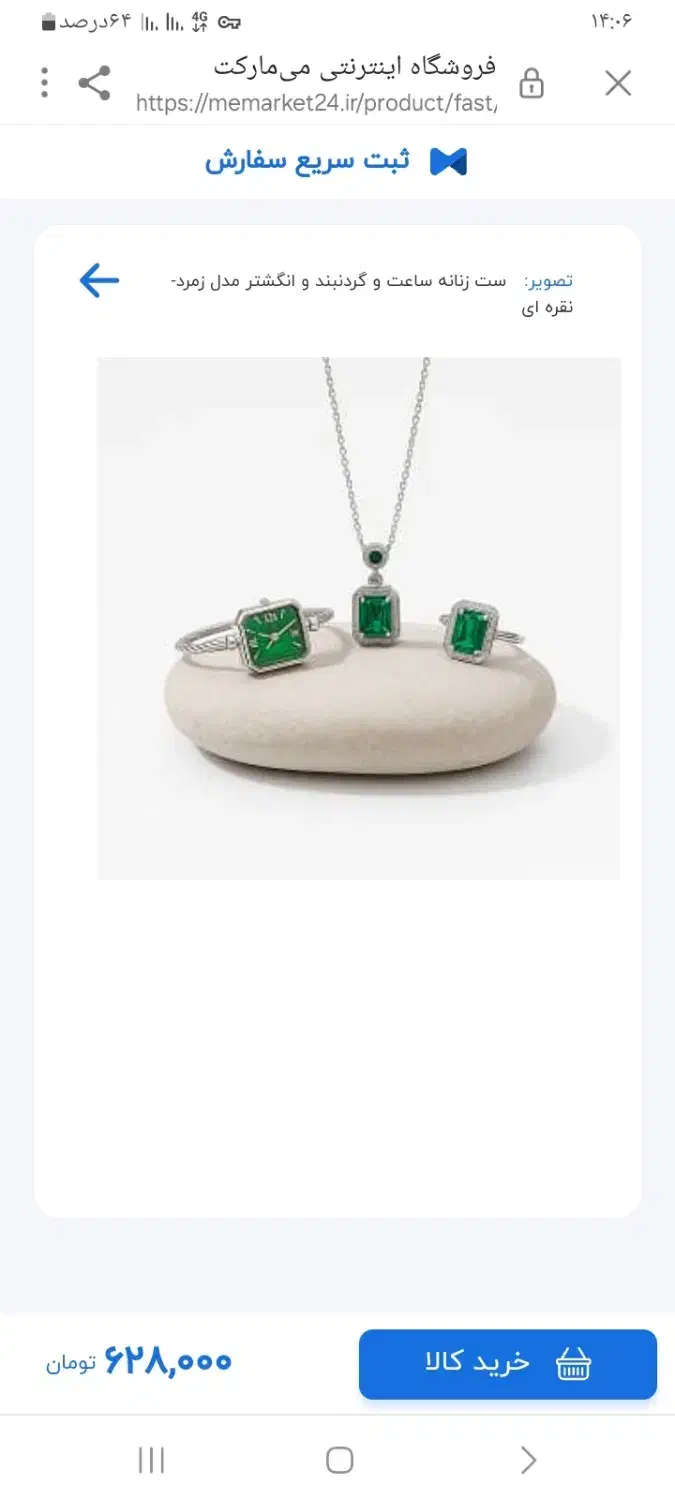Share this product page link
The width and height of the screenshot is (675, 1500).
[94, 83]
